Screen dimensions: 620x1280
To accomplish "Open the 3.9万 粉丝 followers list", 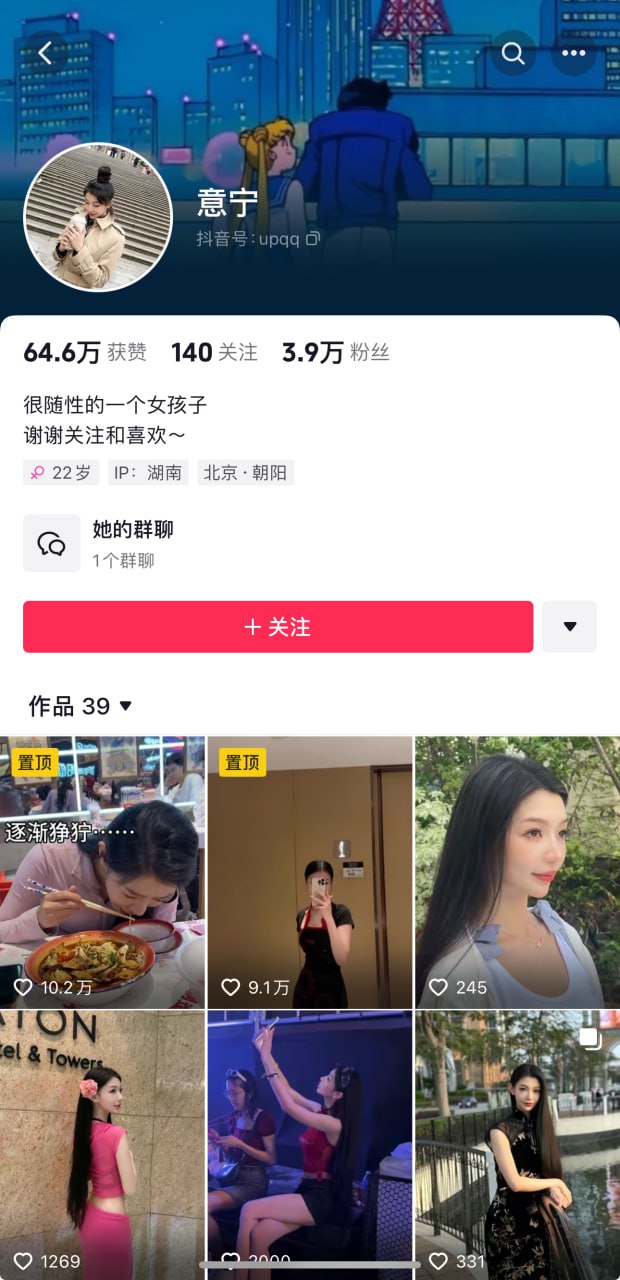I will tap(335, 352).
